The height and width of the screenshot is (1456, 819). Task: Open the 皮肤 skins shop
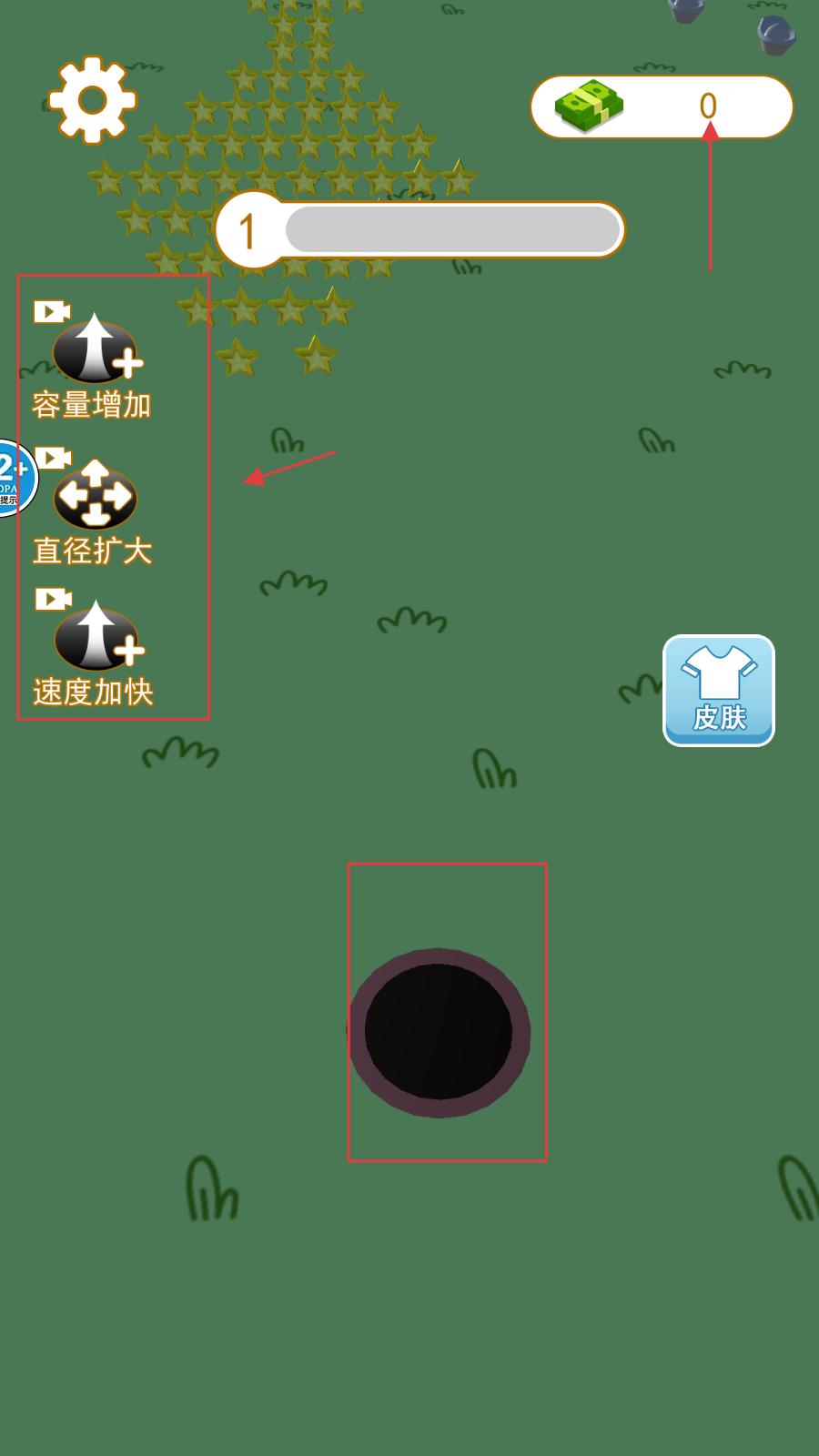[719, 691]
